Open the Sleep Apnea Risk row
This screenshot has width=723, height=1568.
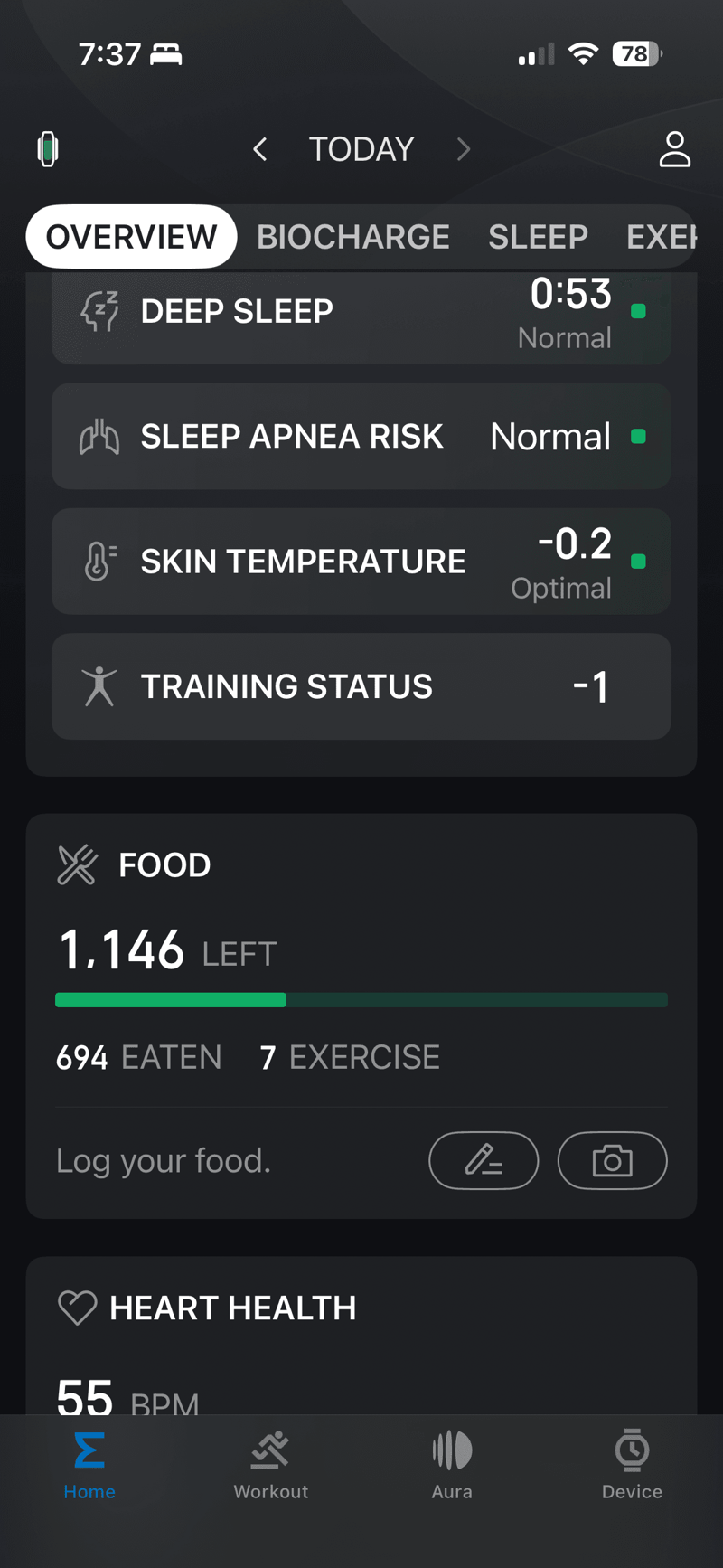pos(361,437)
